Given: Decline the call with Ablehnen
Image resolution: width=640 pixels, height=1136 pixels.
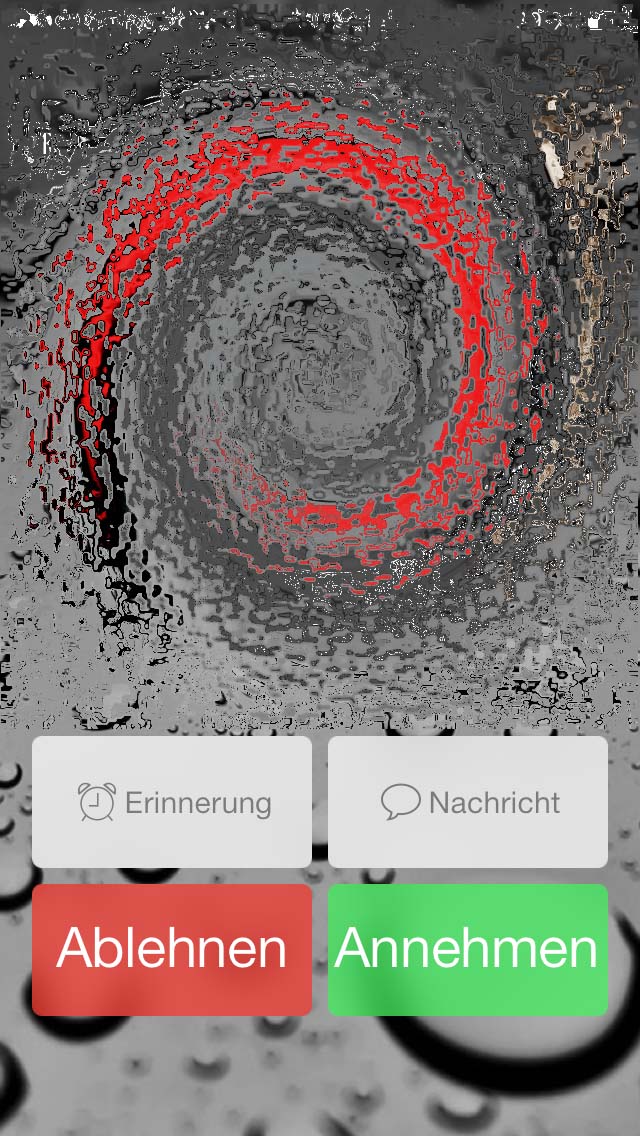Looking at the screenshot, I should [x=172, y=950].
